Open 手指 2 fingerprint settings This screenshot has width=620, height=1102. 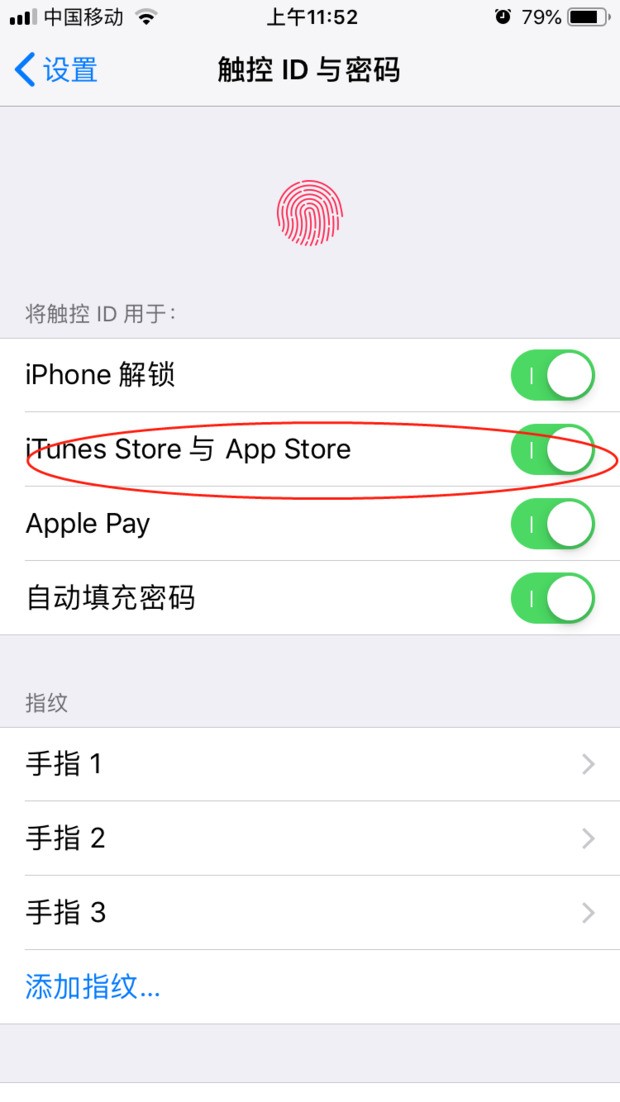310,838
